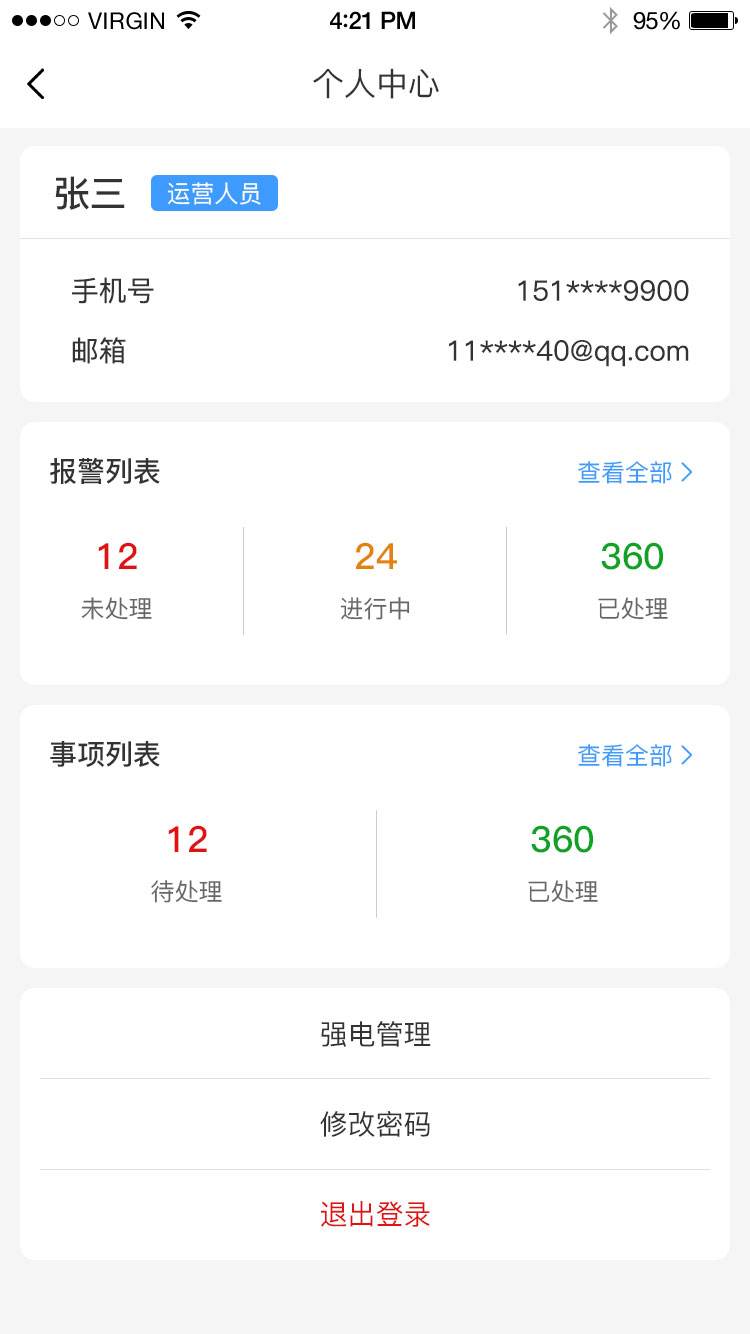Go back from 个人中心 page
750x1334 pixels.
[x=37, y=84]
